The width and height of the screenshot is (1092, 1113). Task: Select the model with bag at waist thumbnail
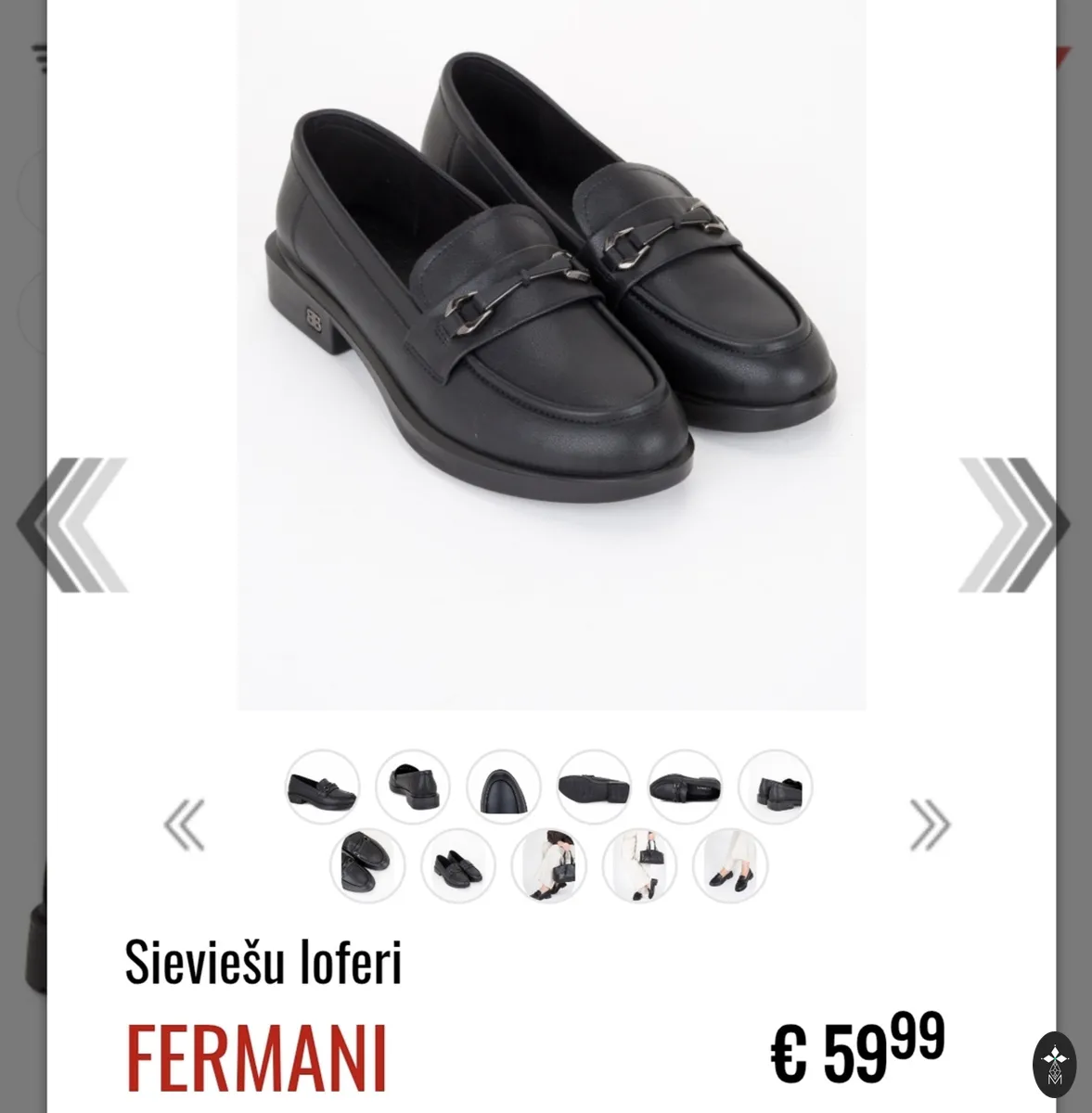click(640, 866)
